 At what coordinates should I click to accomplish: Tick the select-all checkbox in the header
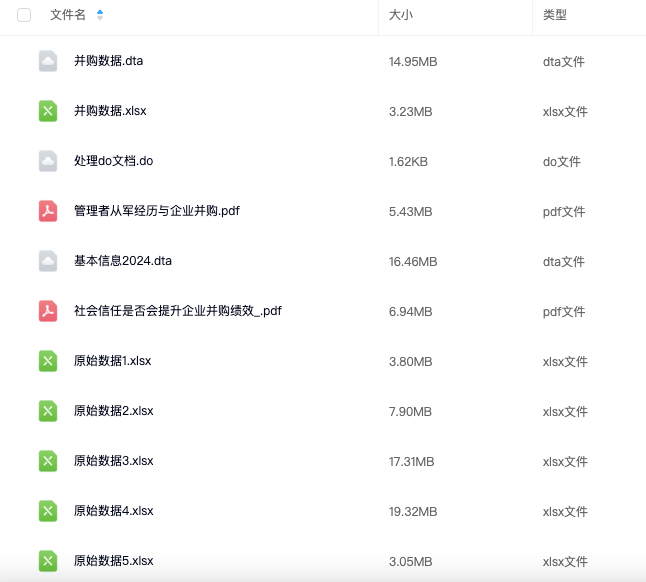tap(24, 15)
